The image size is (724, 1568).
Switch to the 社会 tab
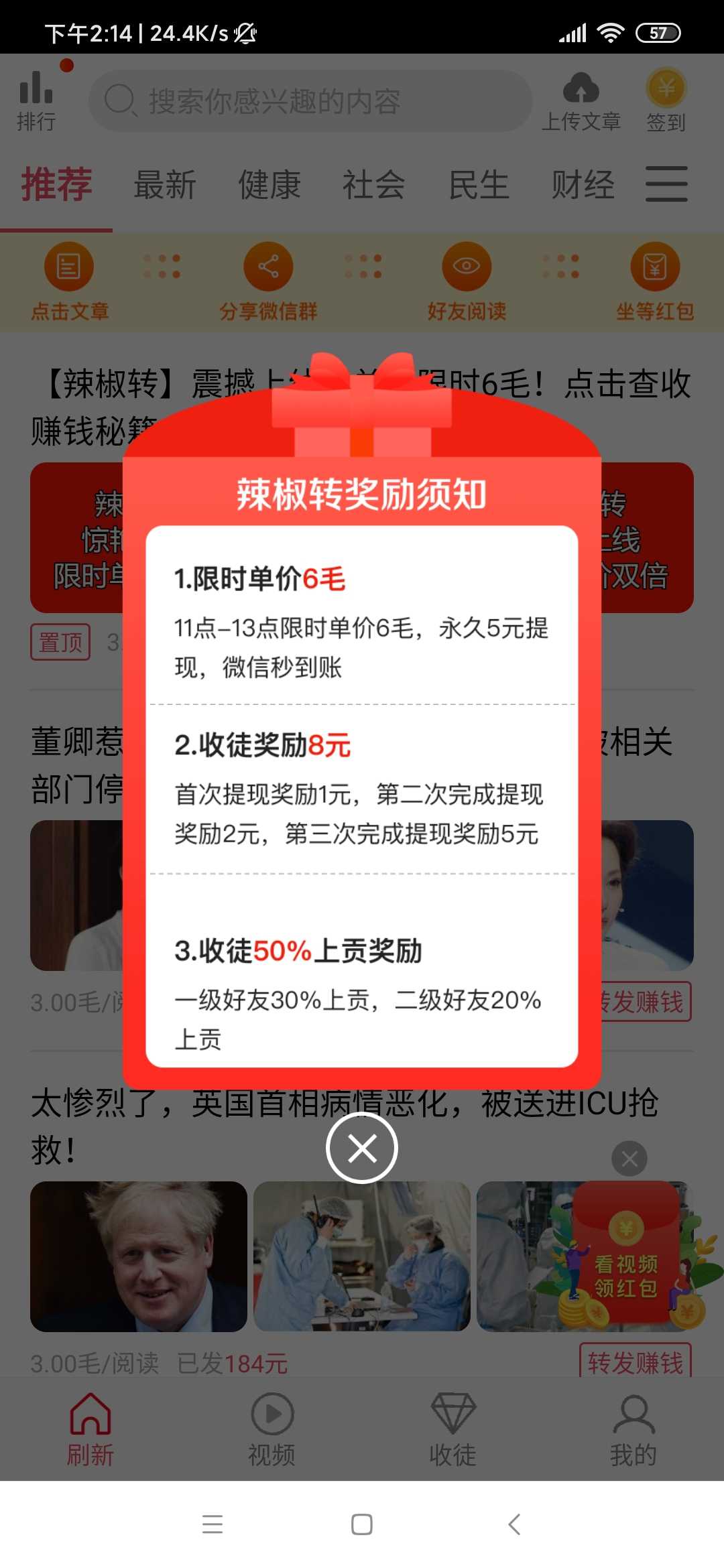[x=374, y=185]
